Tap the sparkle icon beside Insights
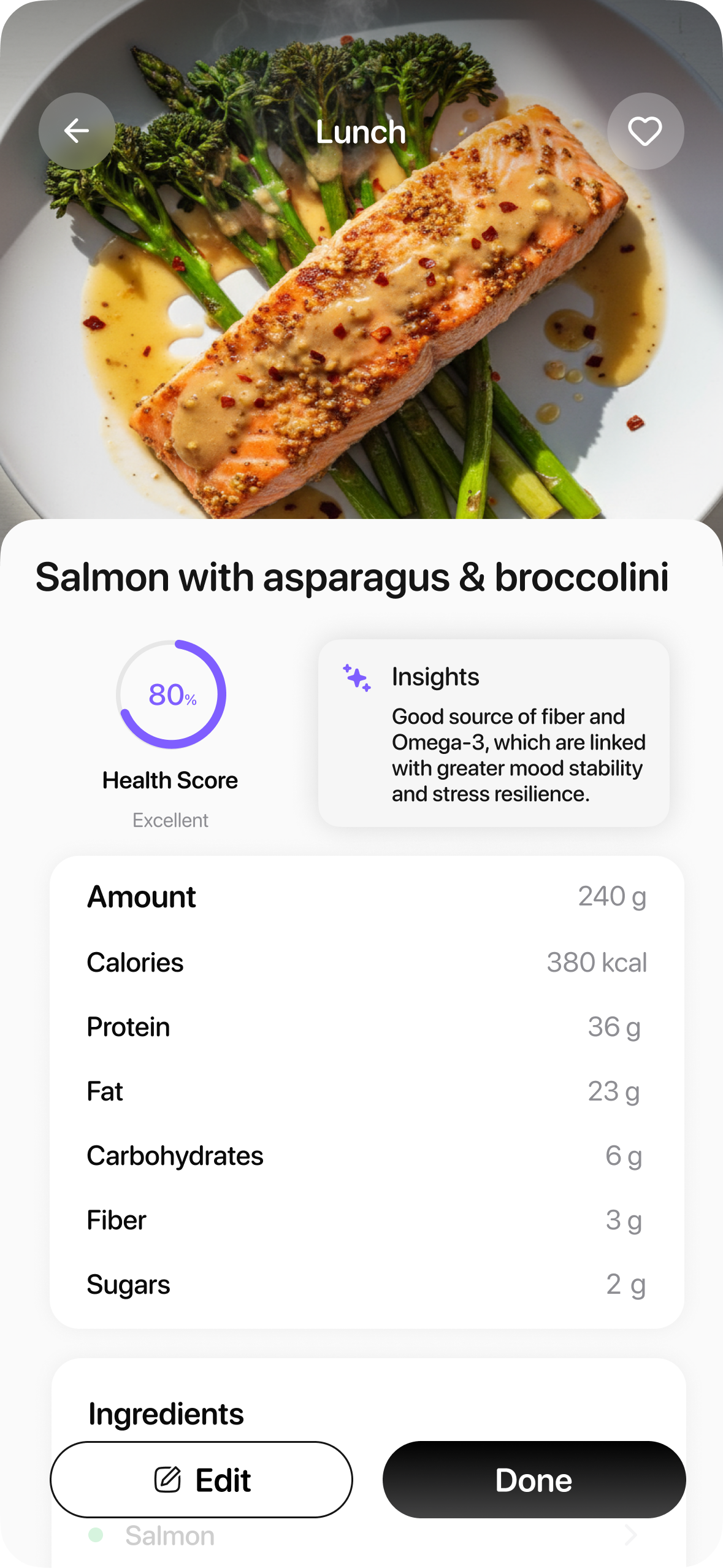The height and width of the screenshot is (1568, 723). coord(358,678)
